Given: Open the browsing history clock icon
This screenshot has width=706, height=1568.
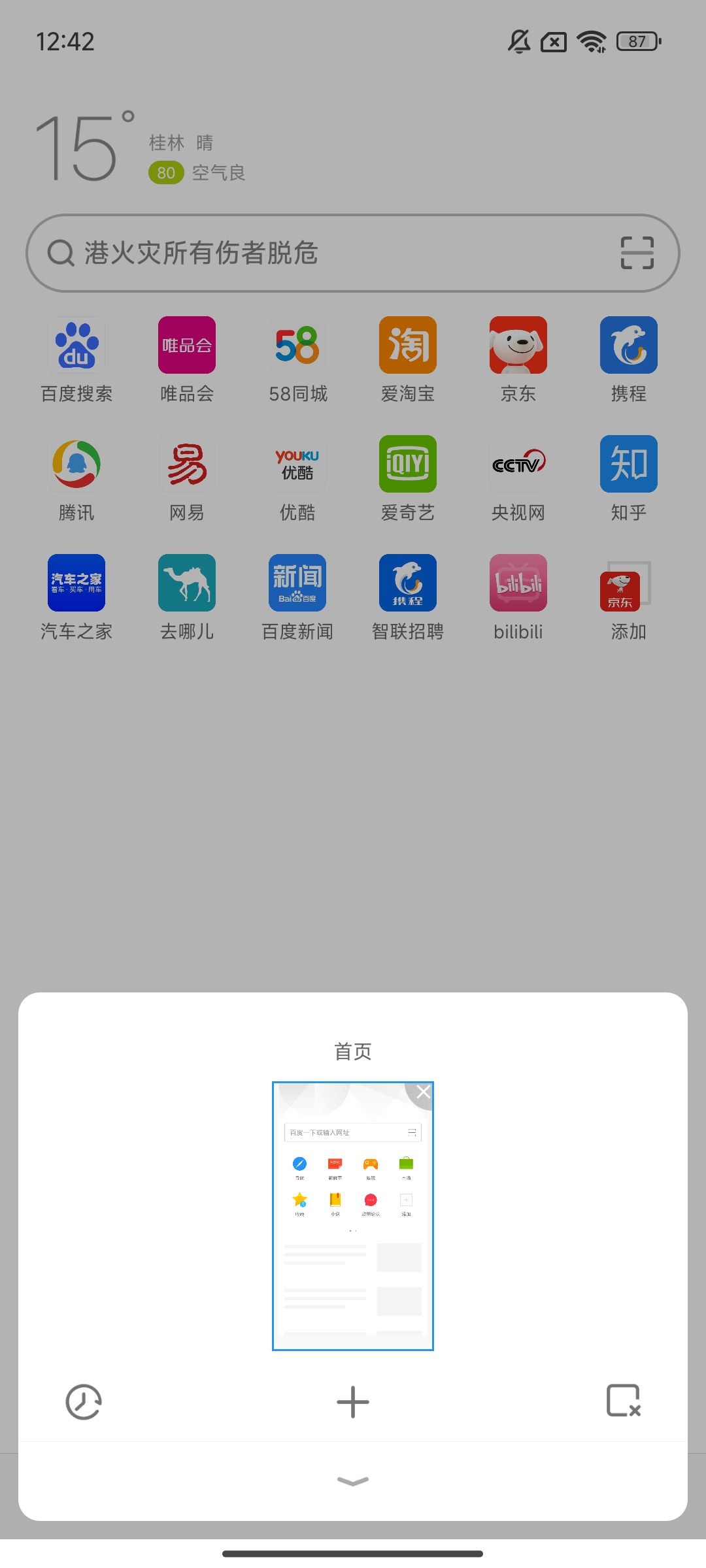Looking at the screenshot, I should [x=84, y=1402].
